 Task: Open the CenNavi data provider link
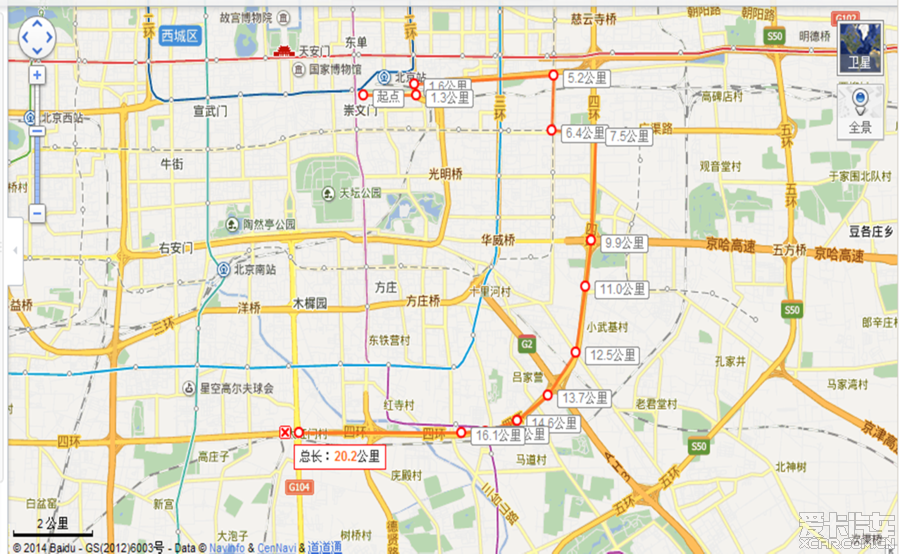[x=278, y=547]
